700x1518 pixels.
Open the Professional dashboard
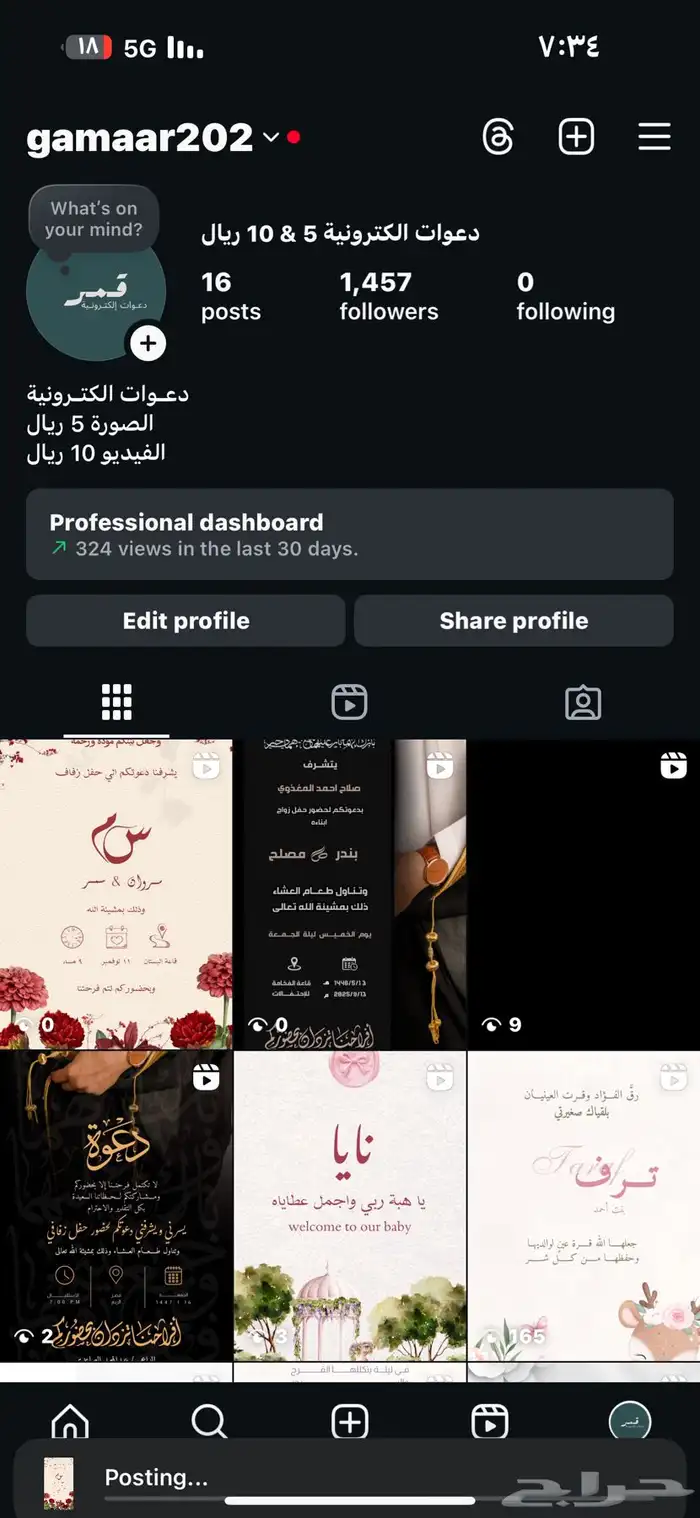pos(349,534)
